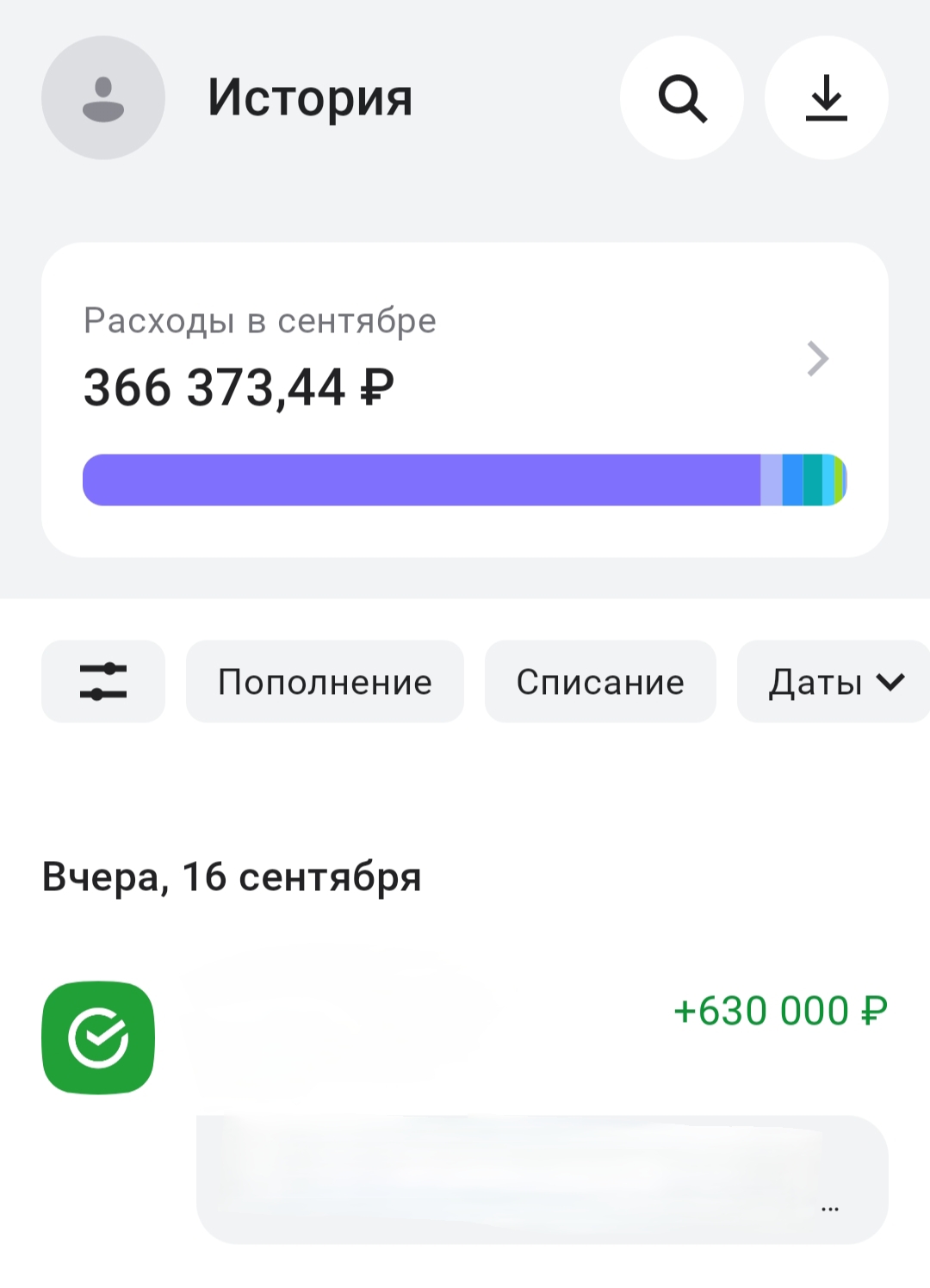Filter by Пополнение

point(325,682)
